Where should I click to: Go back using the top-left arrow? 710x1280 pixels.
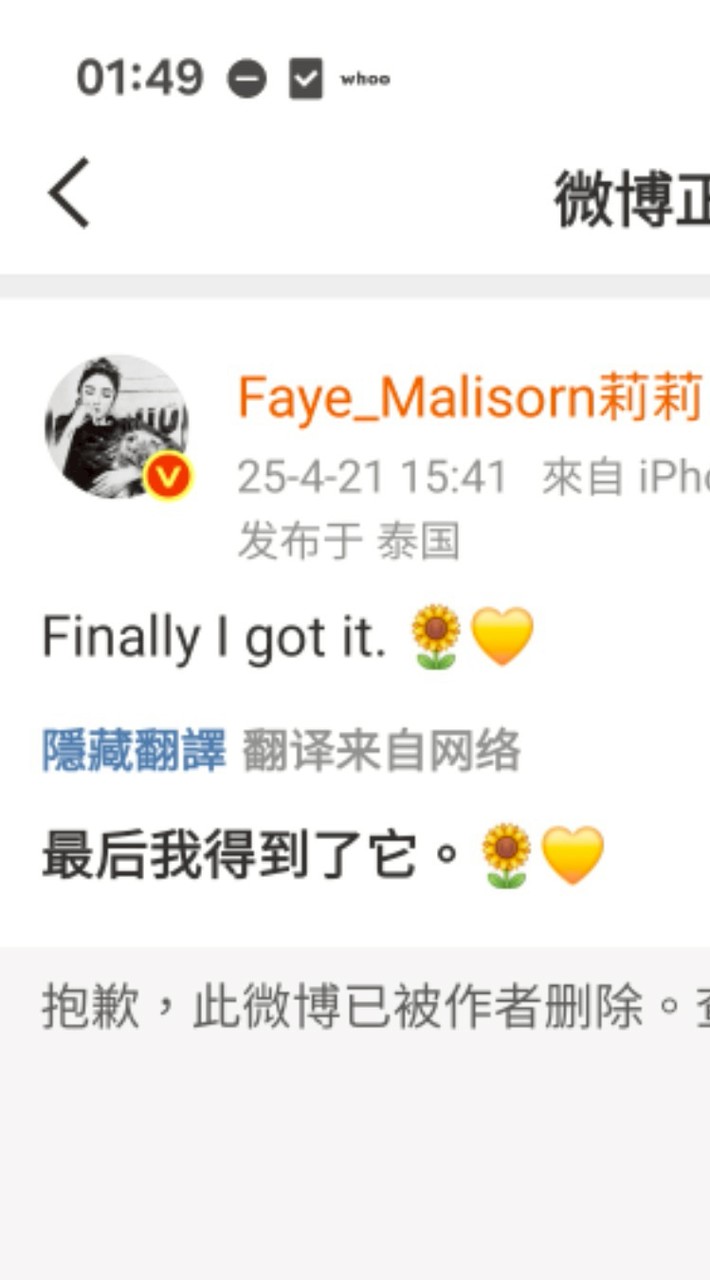pos(69,193)
